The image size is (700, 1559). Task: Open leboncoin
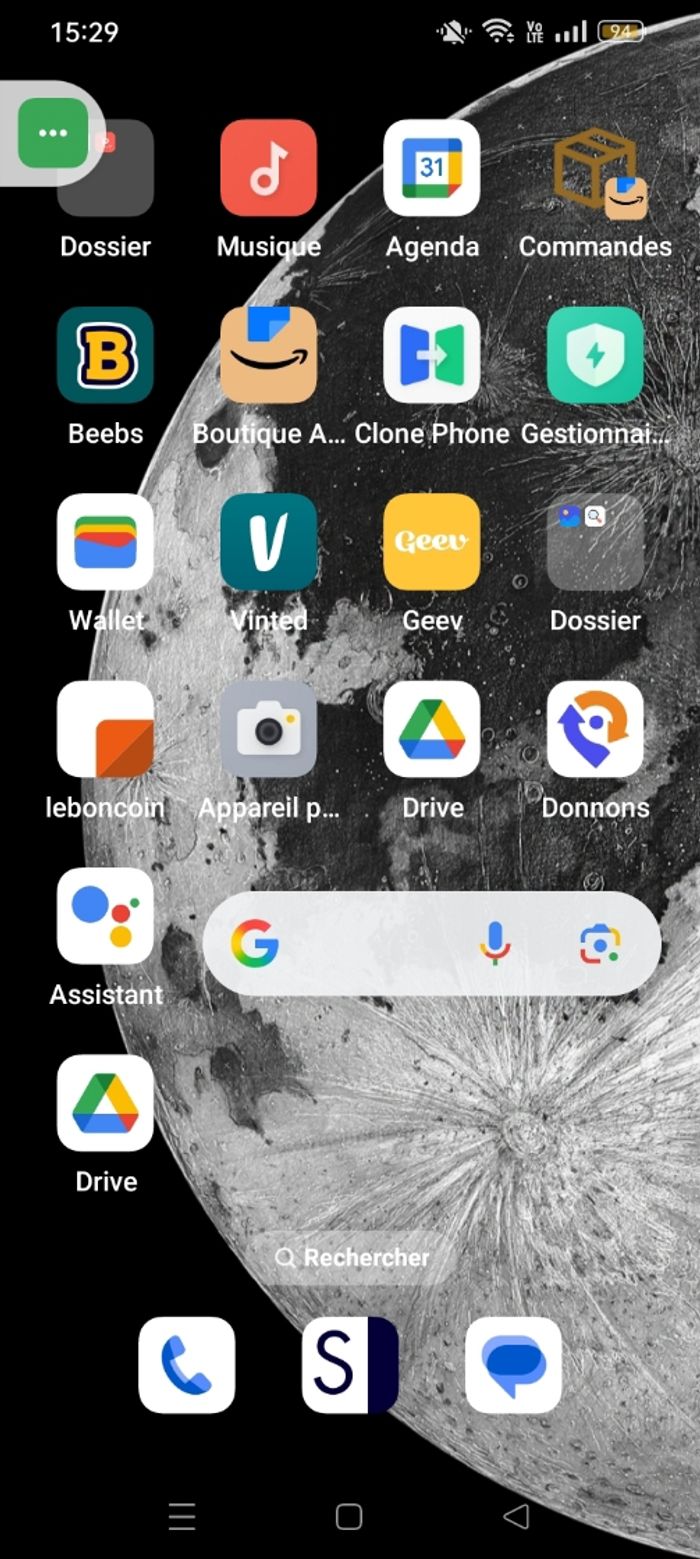coord(105,729)
